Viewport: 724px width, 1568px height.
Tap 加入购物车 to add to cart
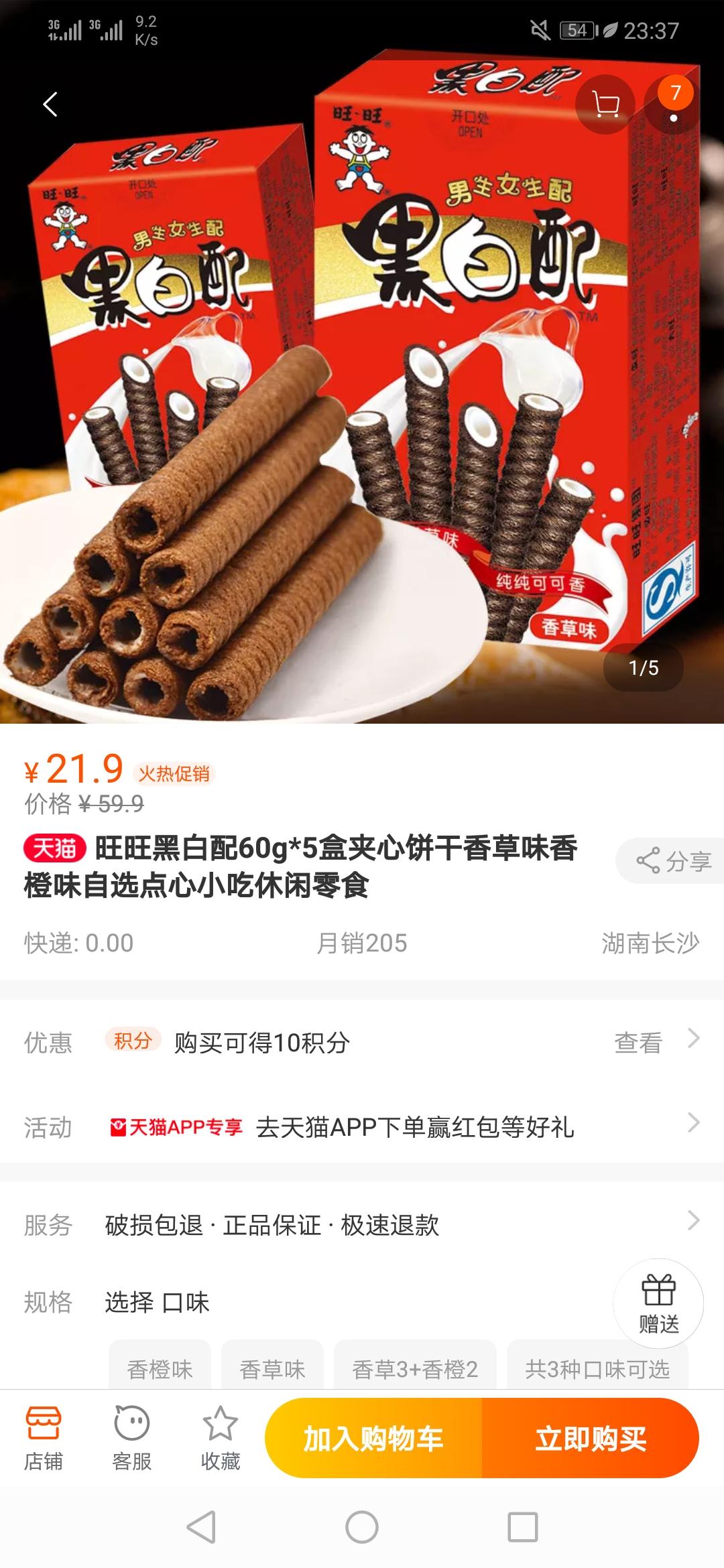373,1438
